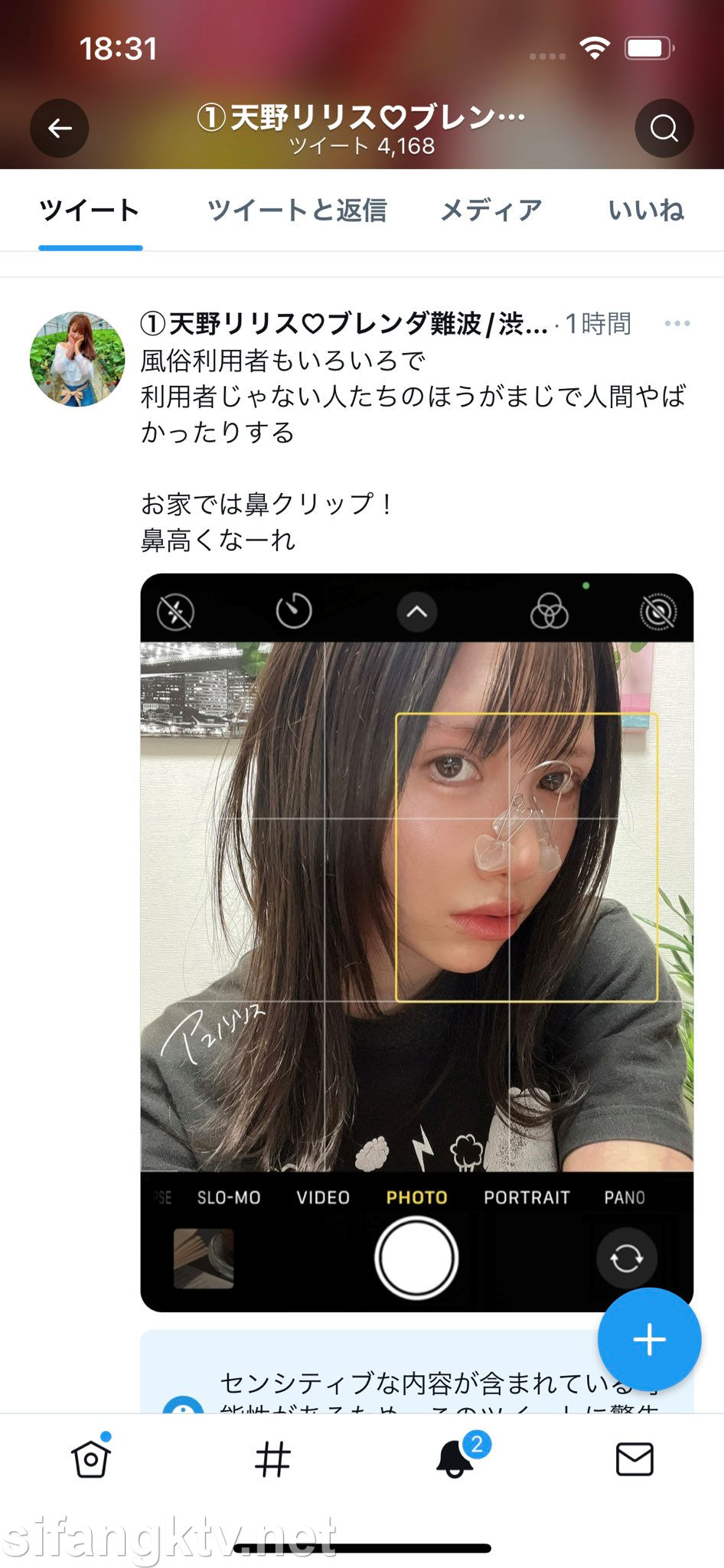The height and width of the screenshot is (1568, 724).
Task: Switch to the ツイートと返信 tab
Action: point(297,210)
